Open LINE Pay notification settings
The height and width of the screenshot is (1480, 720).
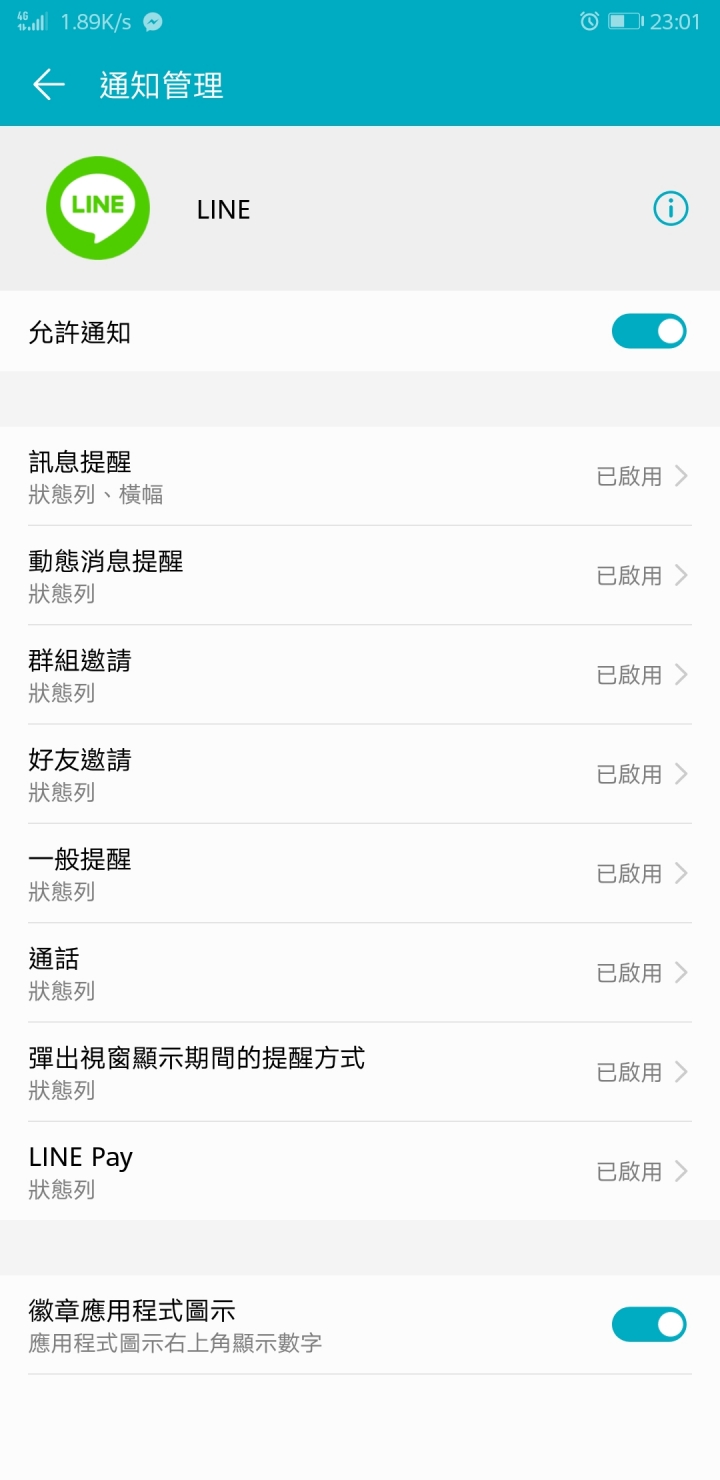360,1171
